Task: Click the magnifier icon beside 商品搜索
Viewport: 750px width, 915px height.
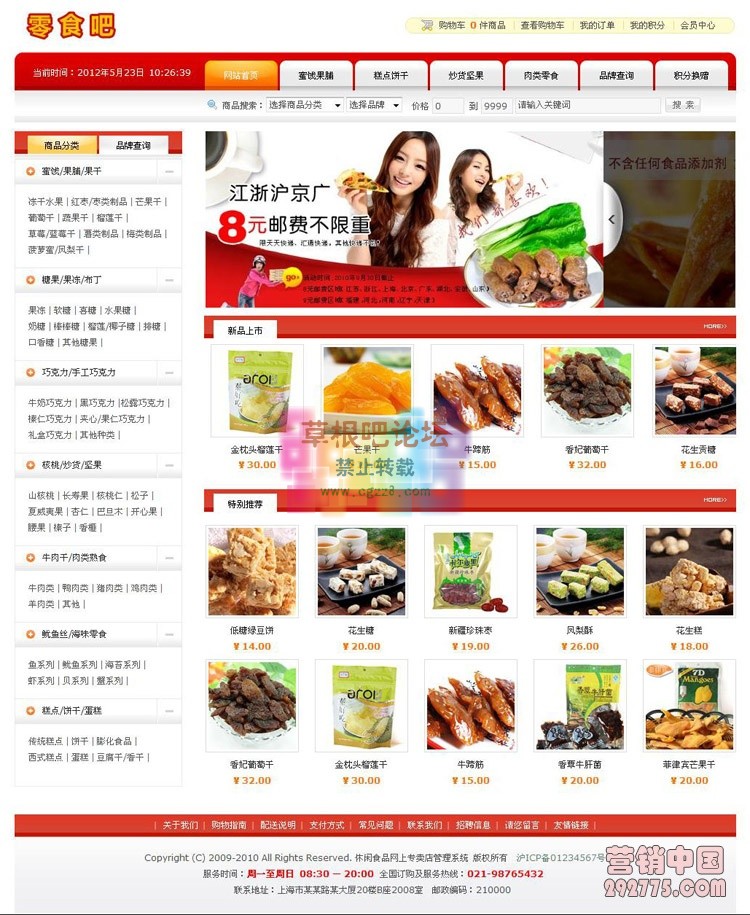Action: coord(210,105)
